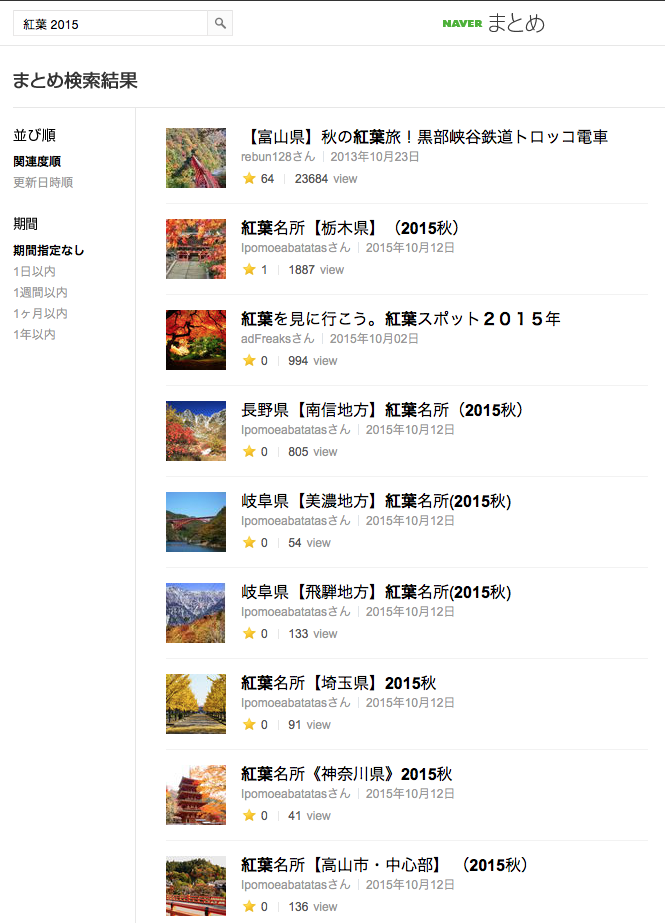Visit author rebun128さん profile
The height and width of the screenshot is (923, 665).
point(278,157)
